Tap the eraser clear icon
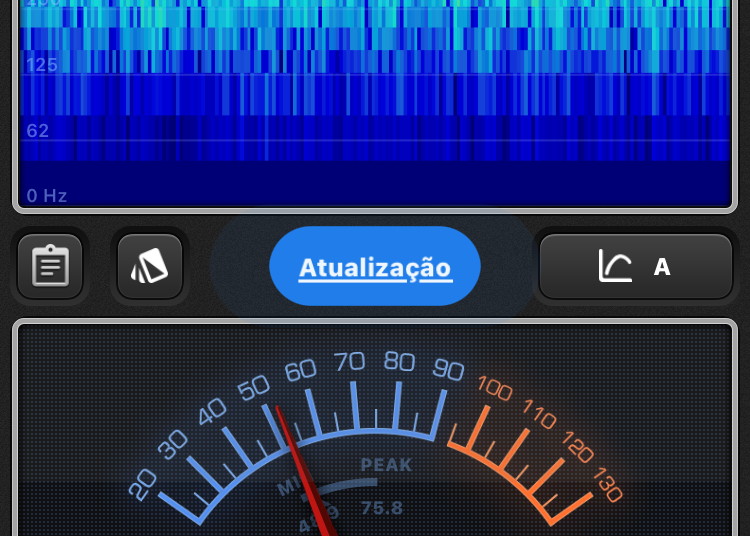Screen dimensions: 750x536 click(x=150, y=267)
